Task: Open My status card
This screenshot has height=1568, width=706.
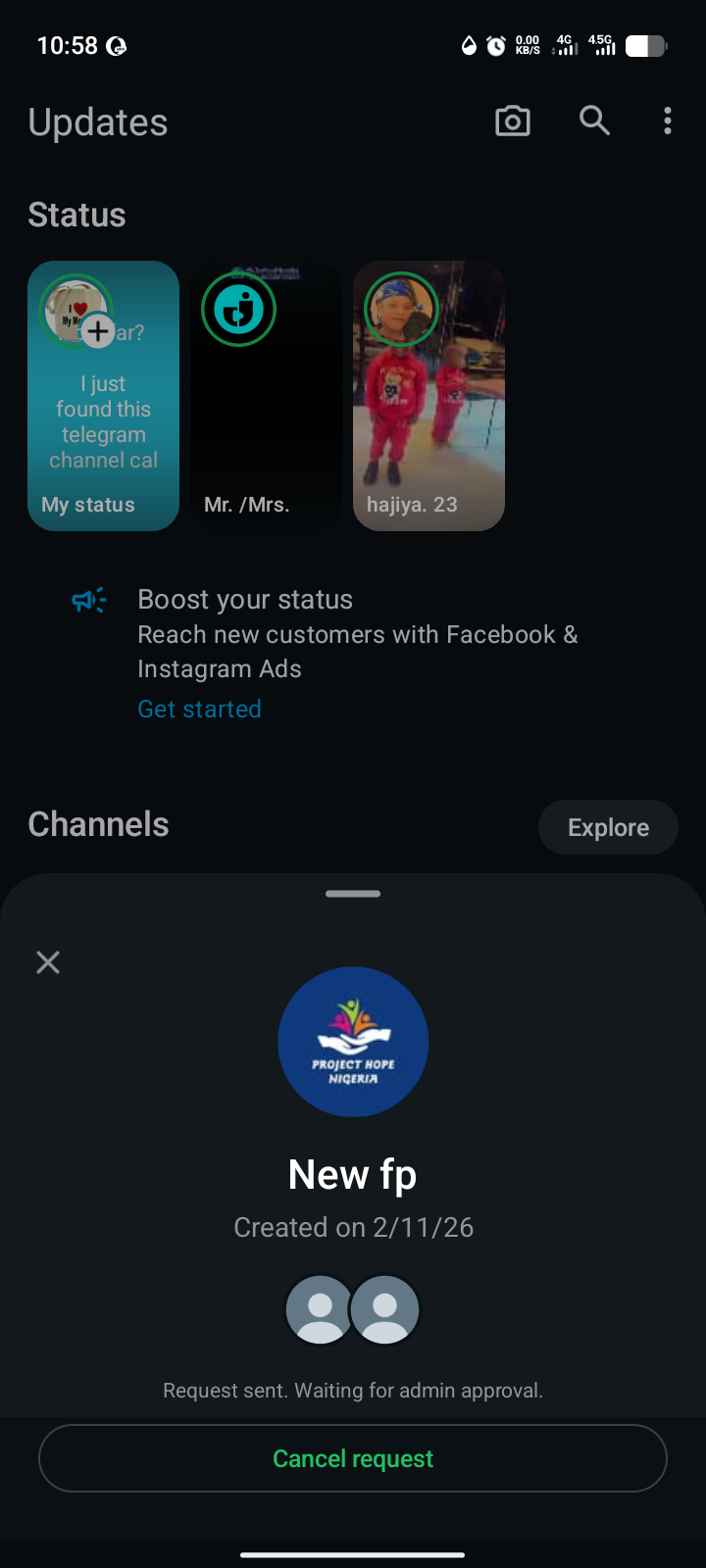Action: (x=103, y=396)
